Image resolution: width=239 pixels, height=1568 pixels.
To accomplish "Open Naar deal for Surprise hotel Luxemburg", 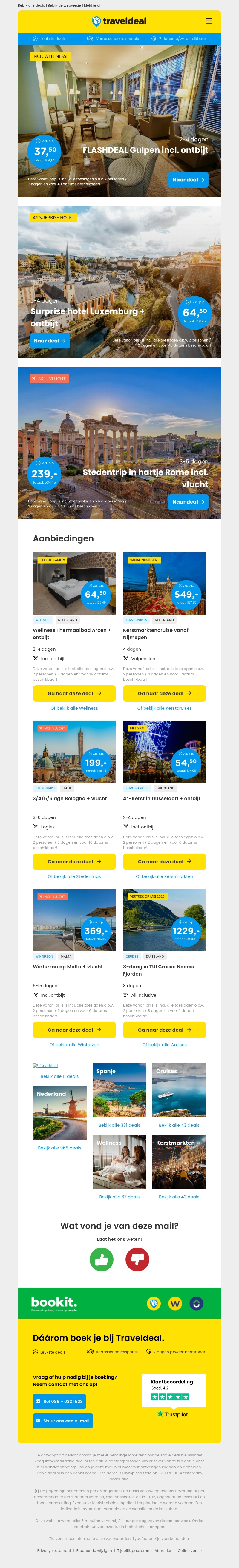I will point(50,341).
